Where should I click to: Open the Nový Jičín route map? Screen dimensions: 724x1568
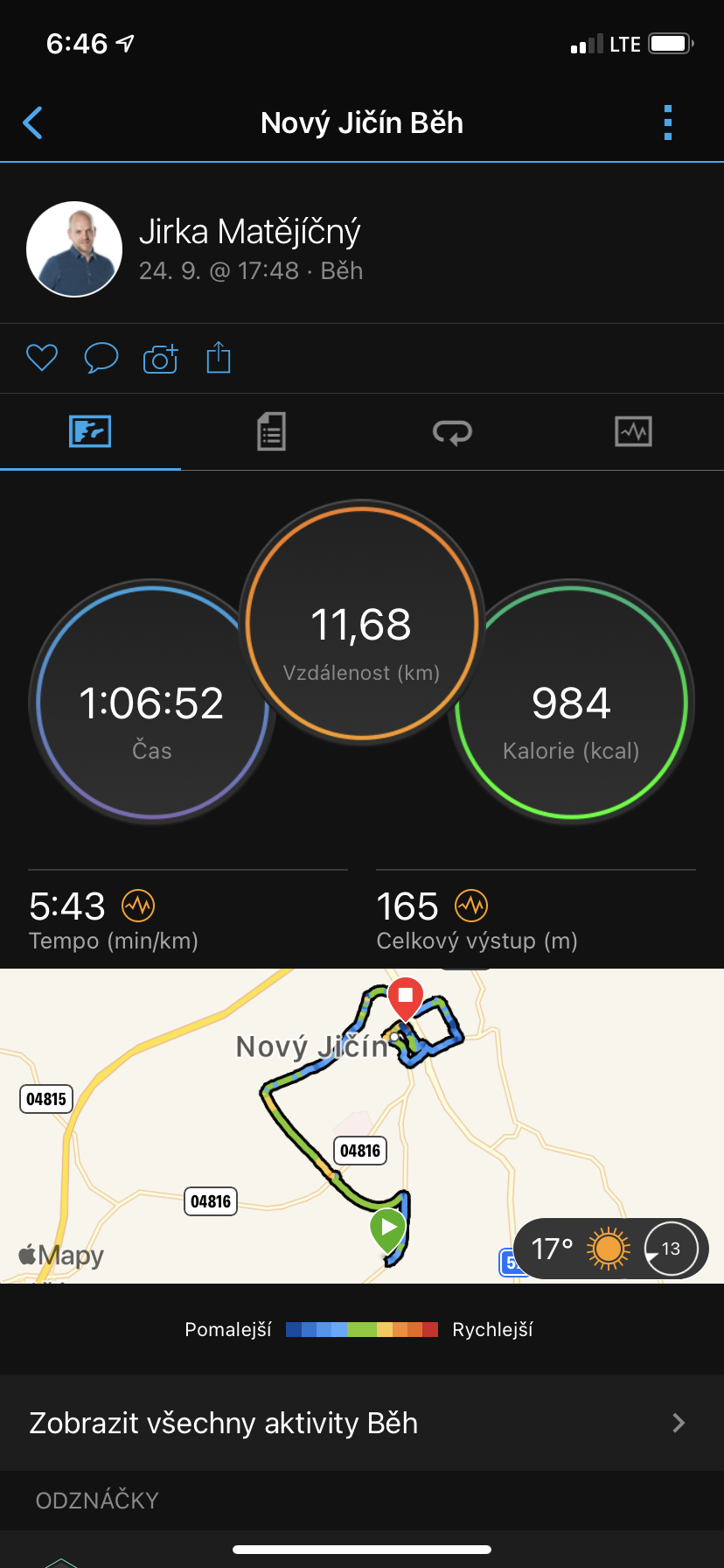click(362, 1126)
